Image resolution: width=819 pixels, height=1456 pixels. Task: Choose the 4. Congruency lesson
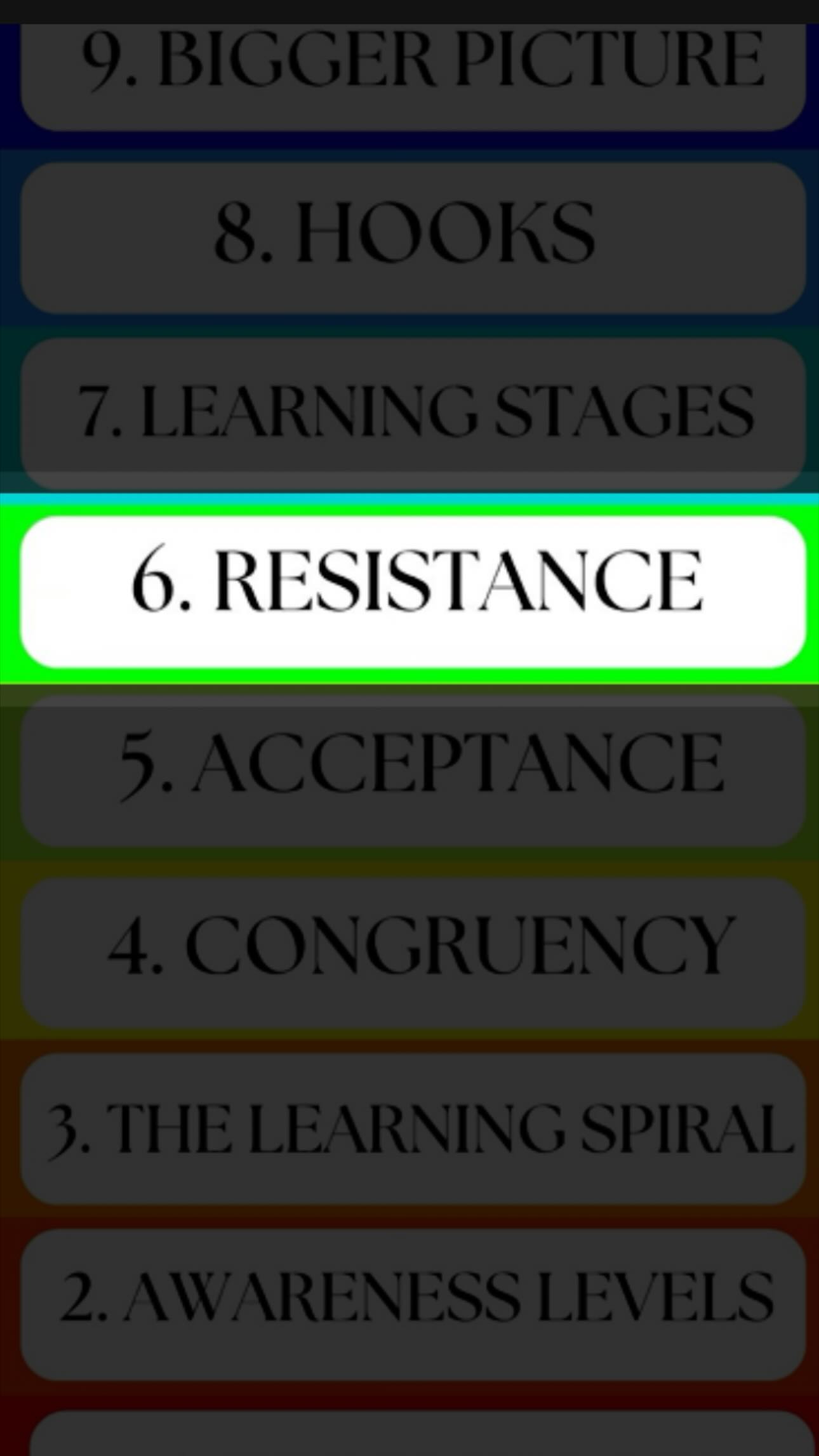tap(413, 952)
